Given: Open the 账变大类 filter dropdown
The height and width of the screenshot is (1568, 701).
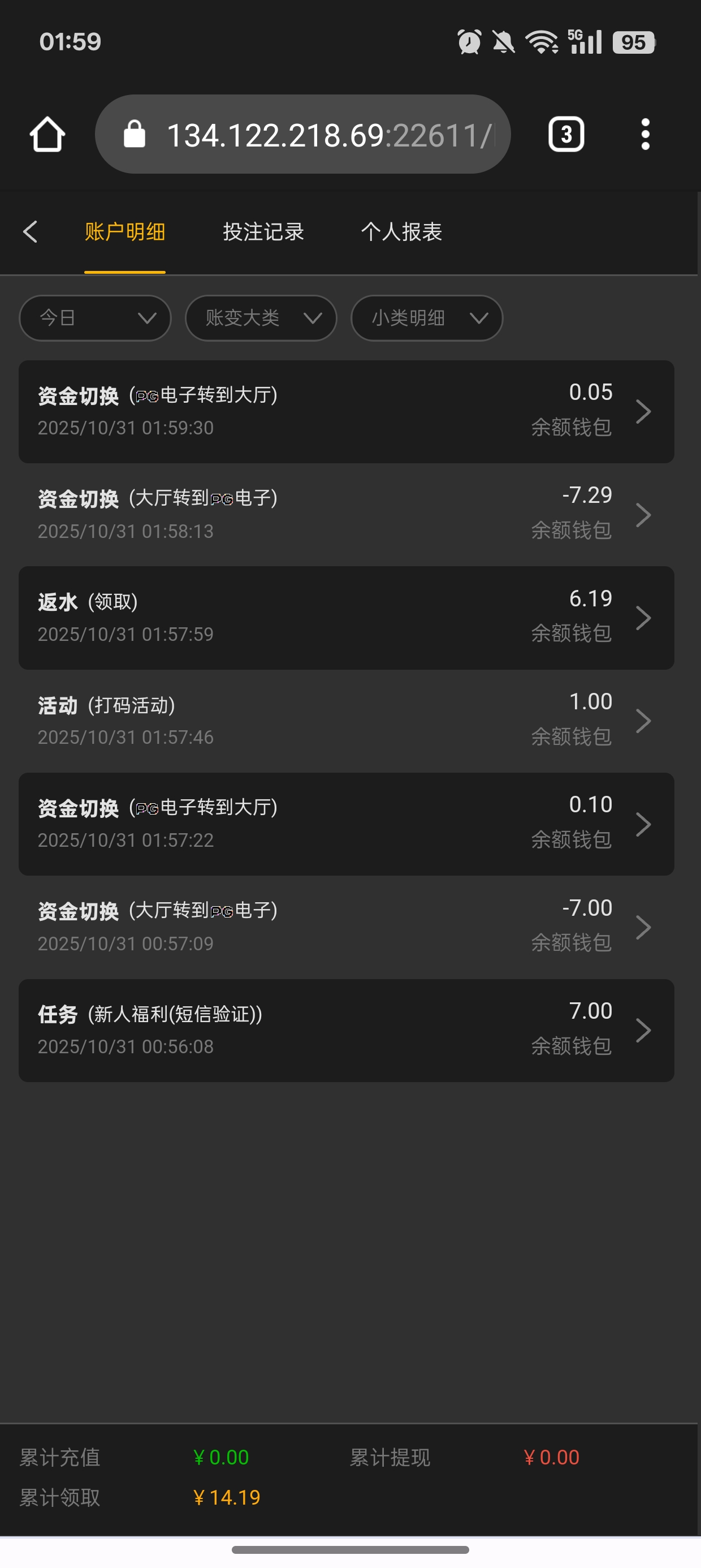Looking at the screenshot, I should coord(261,318).
